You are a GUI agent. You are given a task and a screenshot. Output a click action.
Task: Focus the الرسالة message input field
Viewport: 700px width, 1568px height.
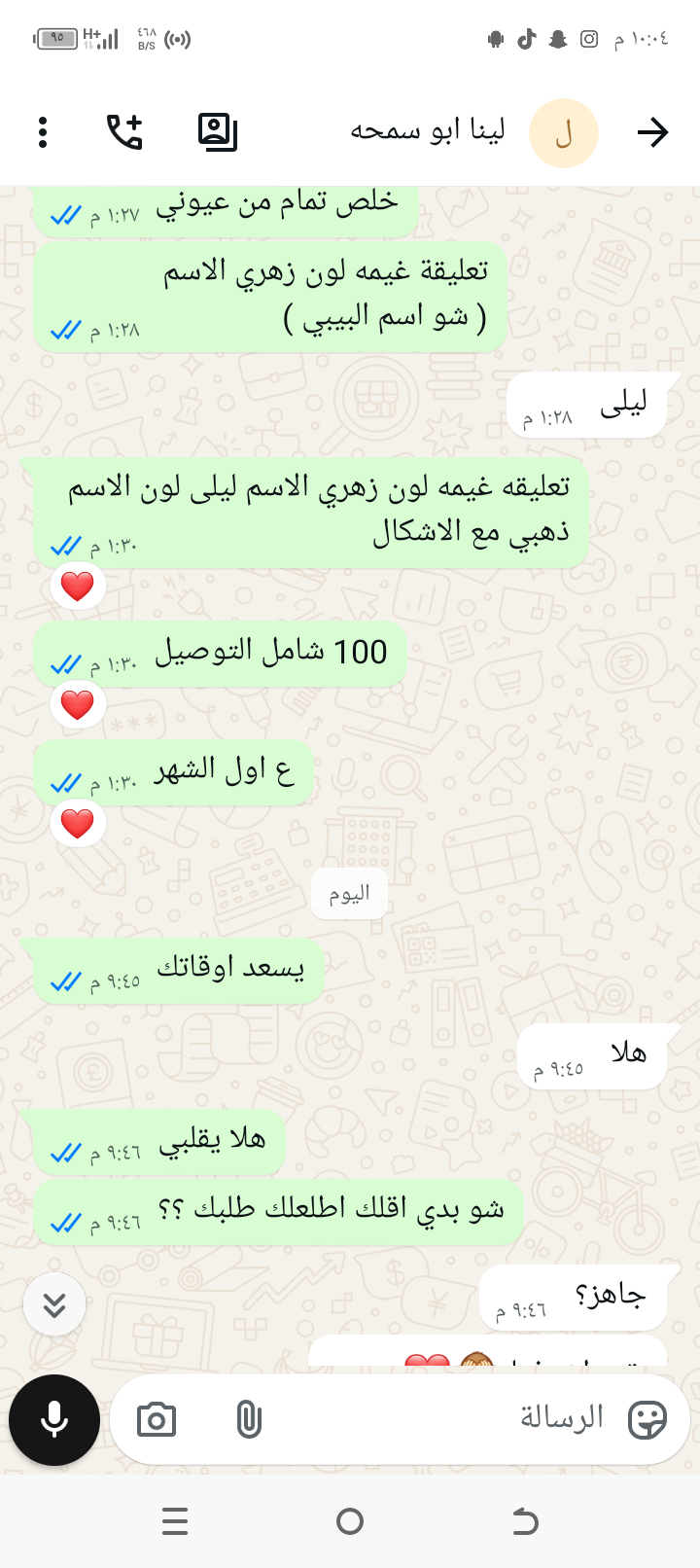point(437,1420)
